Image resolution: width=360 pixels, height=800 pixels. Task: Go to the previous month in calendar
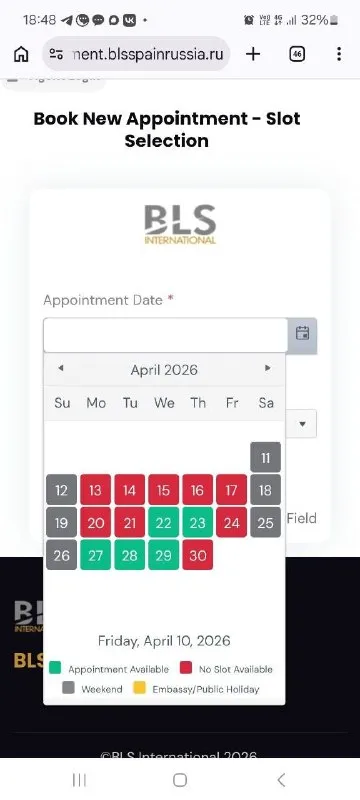[x=61, y=368]
